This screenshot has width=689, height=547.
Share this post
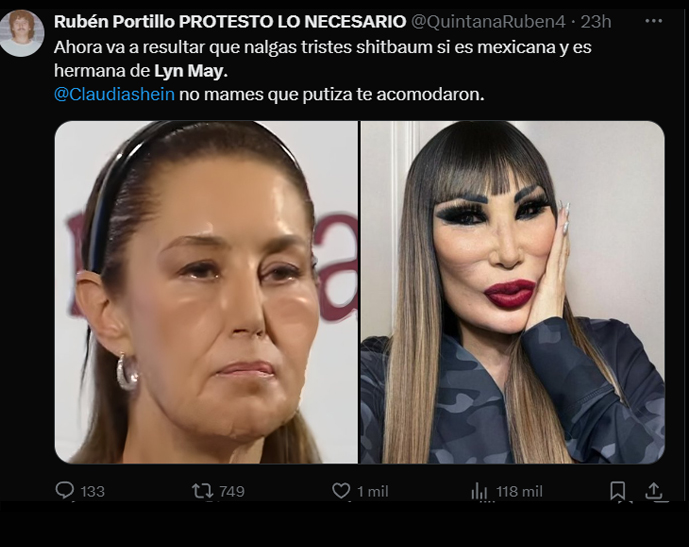(654, 491)
